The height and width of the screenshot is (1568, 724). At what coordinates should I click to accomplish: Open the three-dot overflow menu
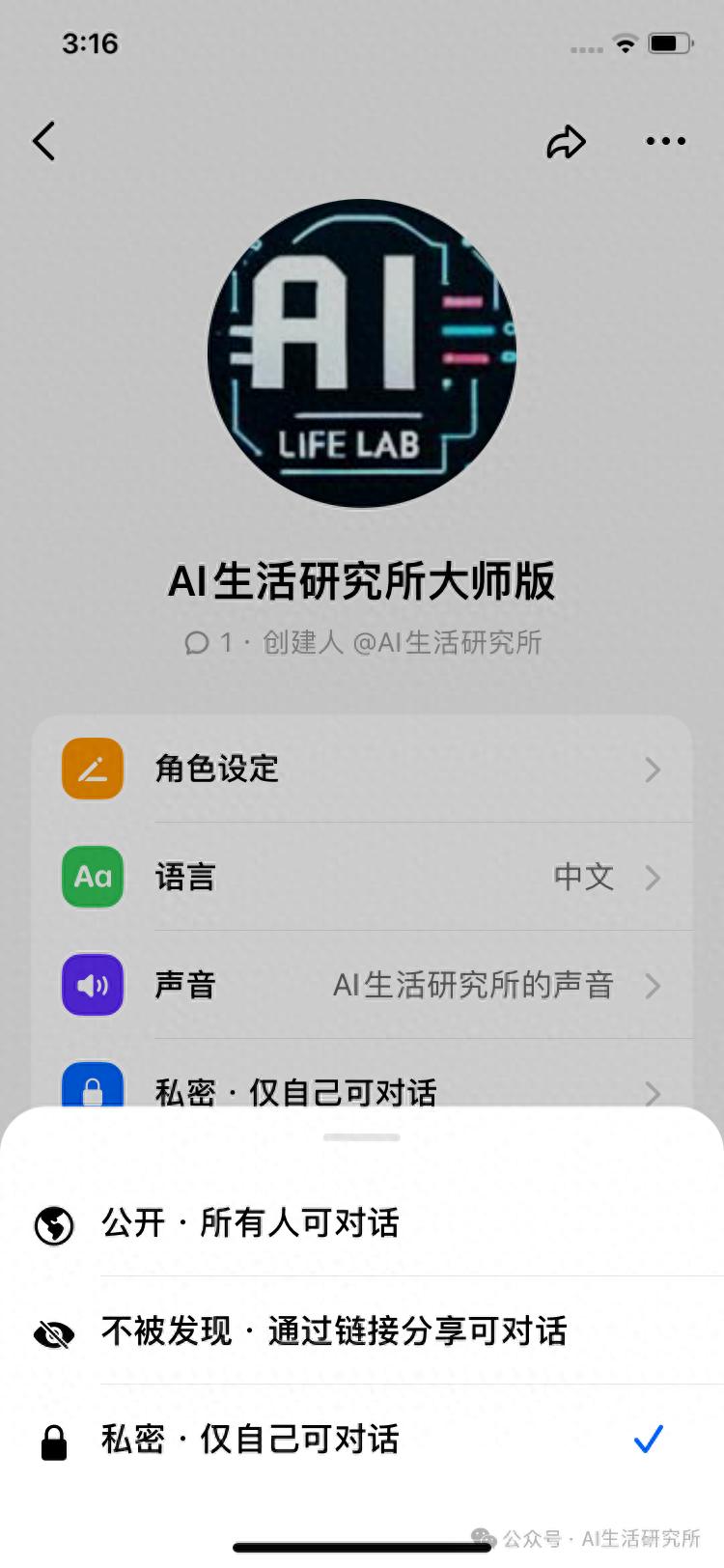click(x=665, y=141)
